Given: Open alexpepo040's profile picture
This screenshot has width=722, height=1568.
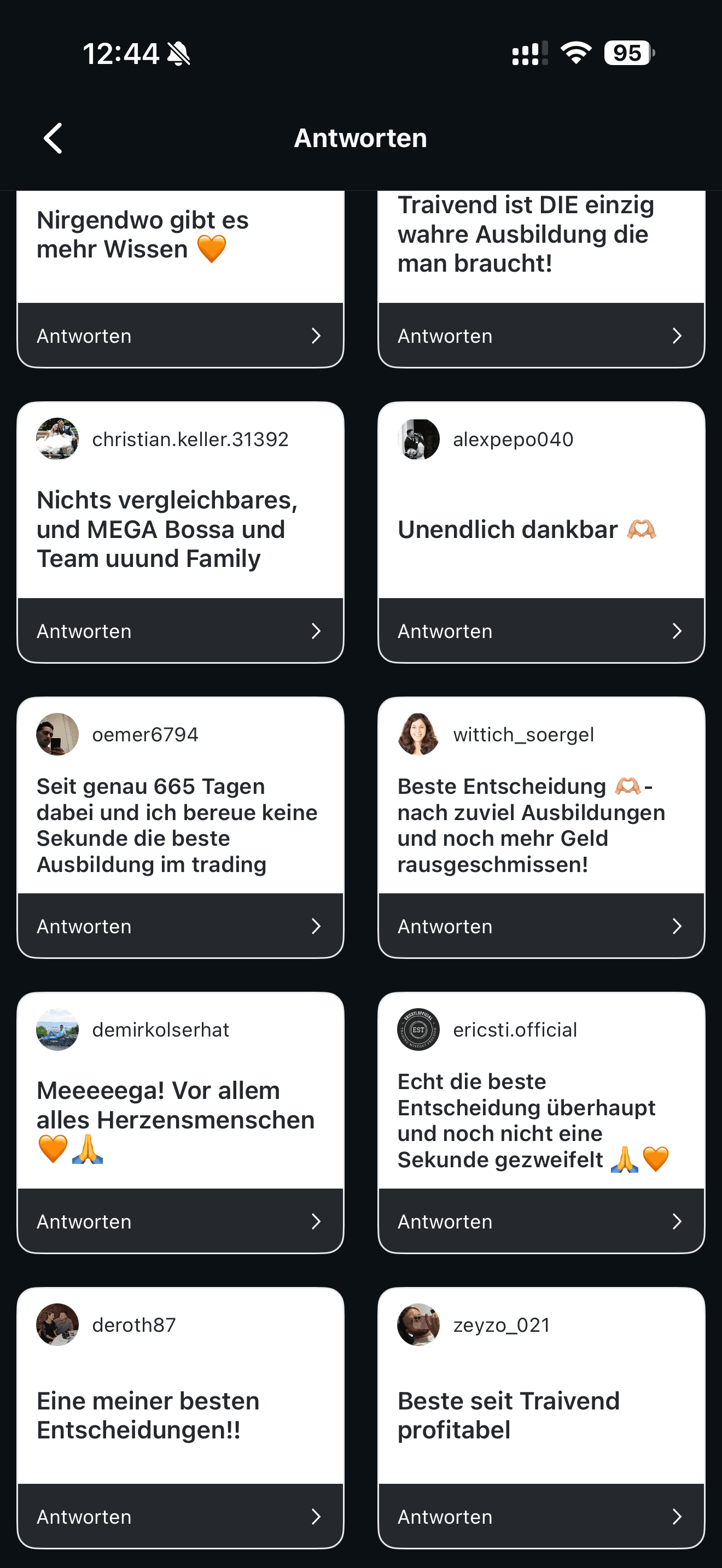Looking at the screenshot, I should click(418, 440).
